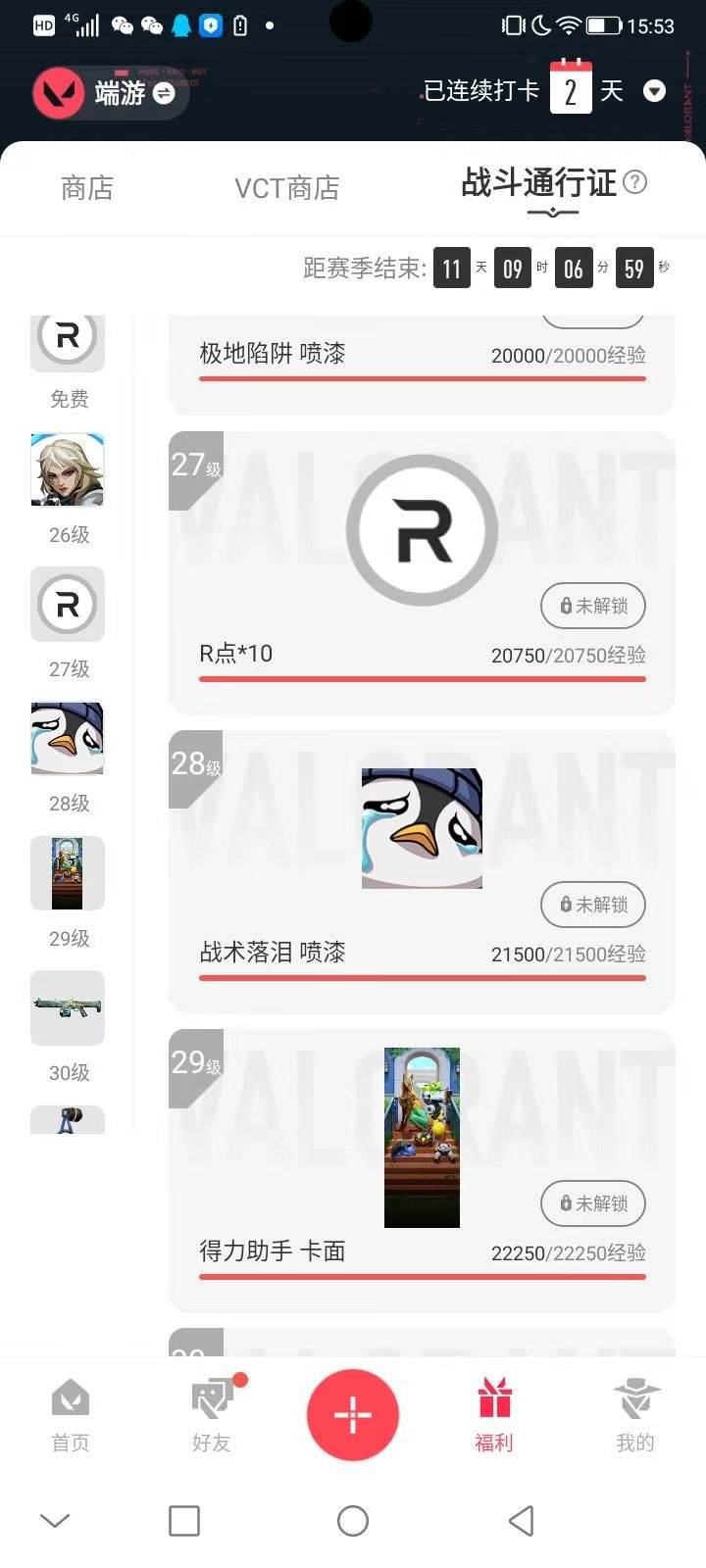Switch to the VCT商店 tab

point(284,187)
